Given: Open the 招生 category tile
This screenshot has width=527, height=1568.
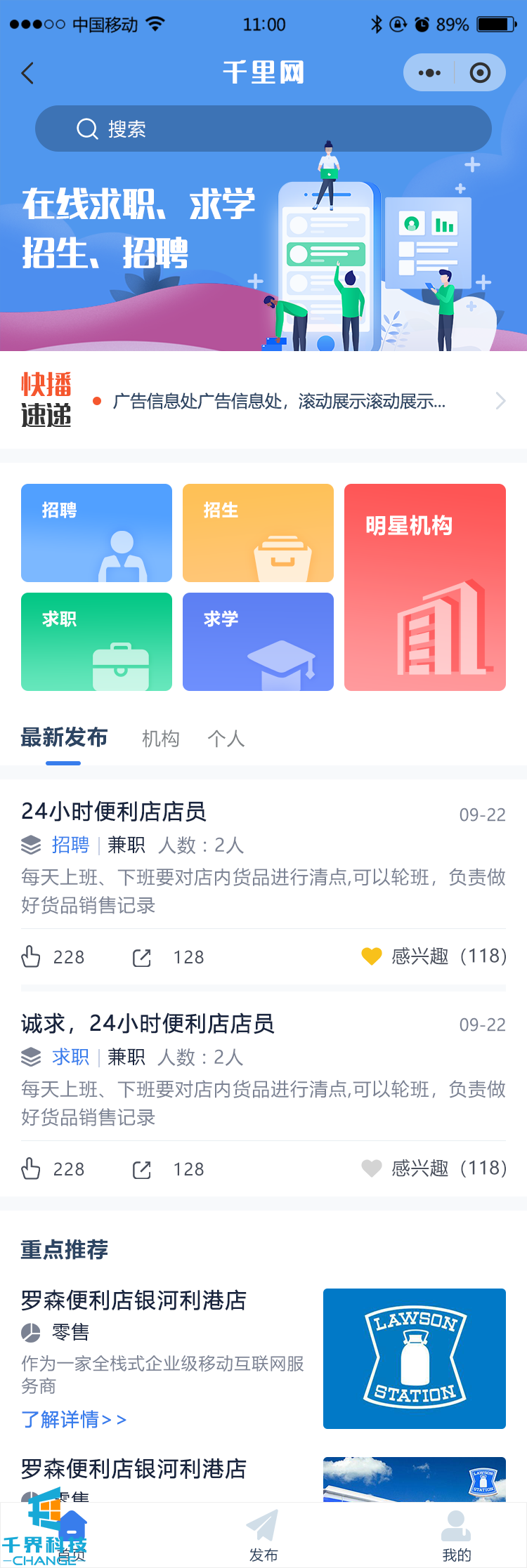Looking at the screenshot, I should pyautogui.click(x=258, y=533).
